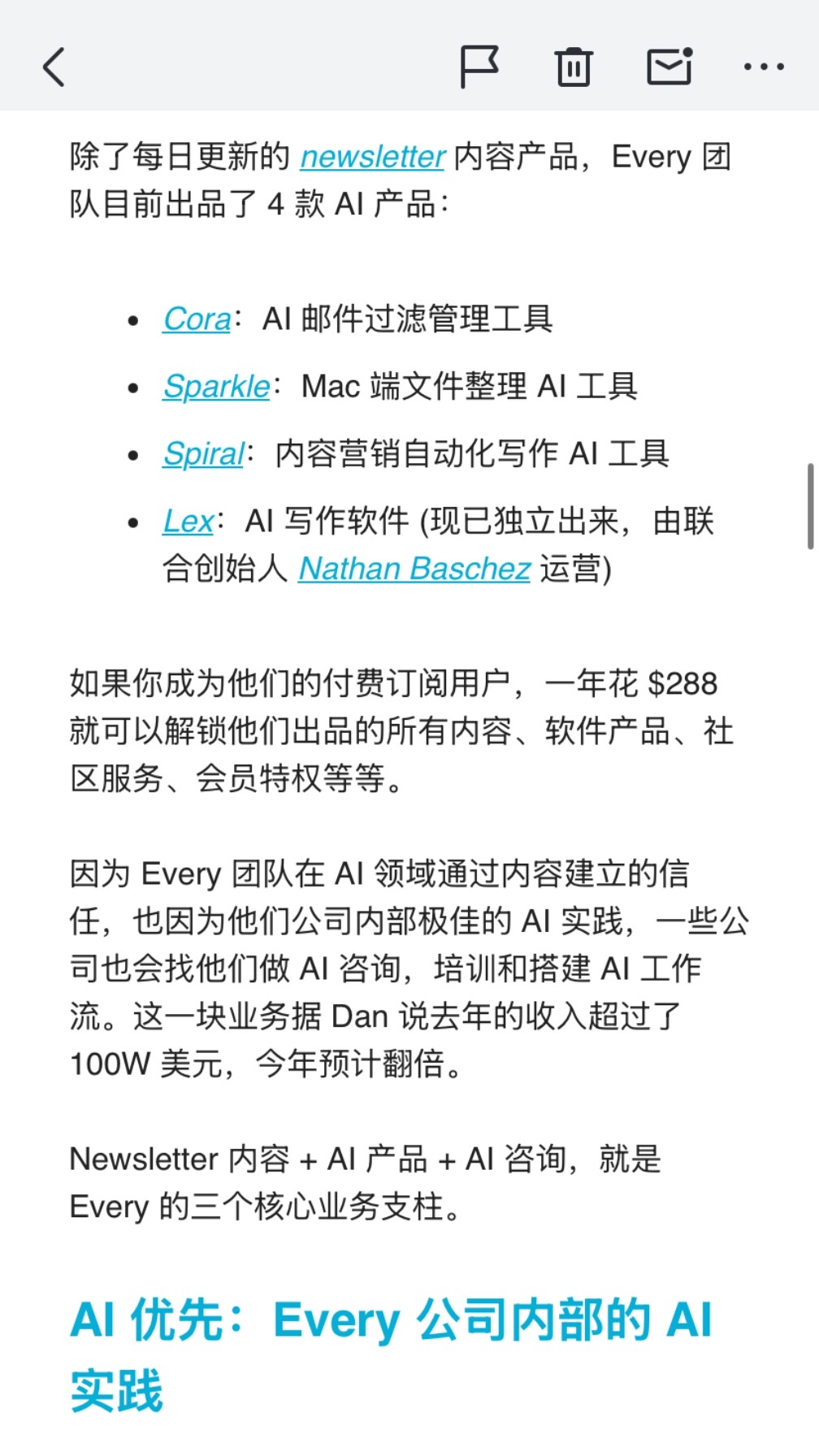Delete this email with the trash icon

click(574, 67)
